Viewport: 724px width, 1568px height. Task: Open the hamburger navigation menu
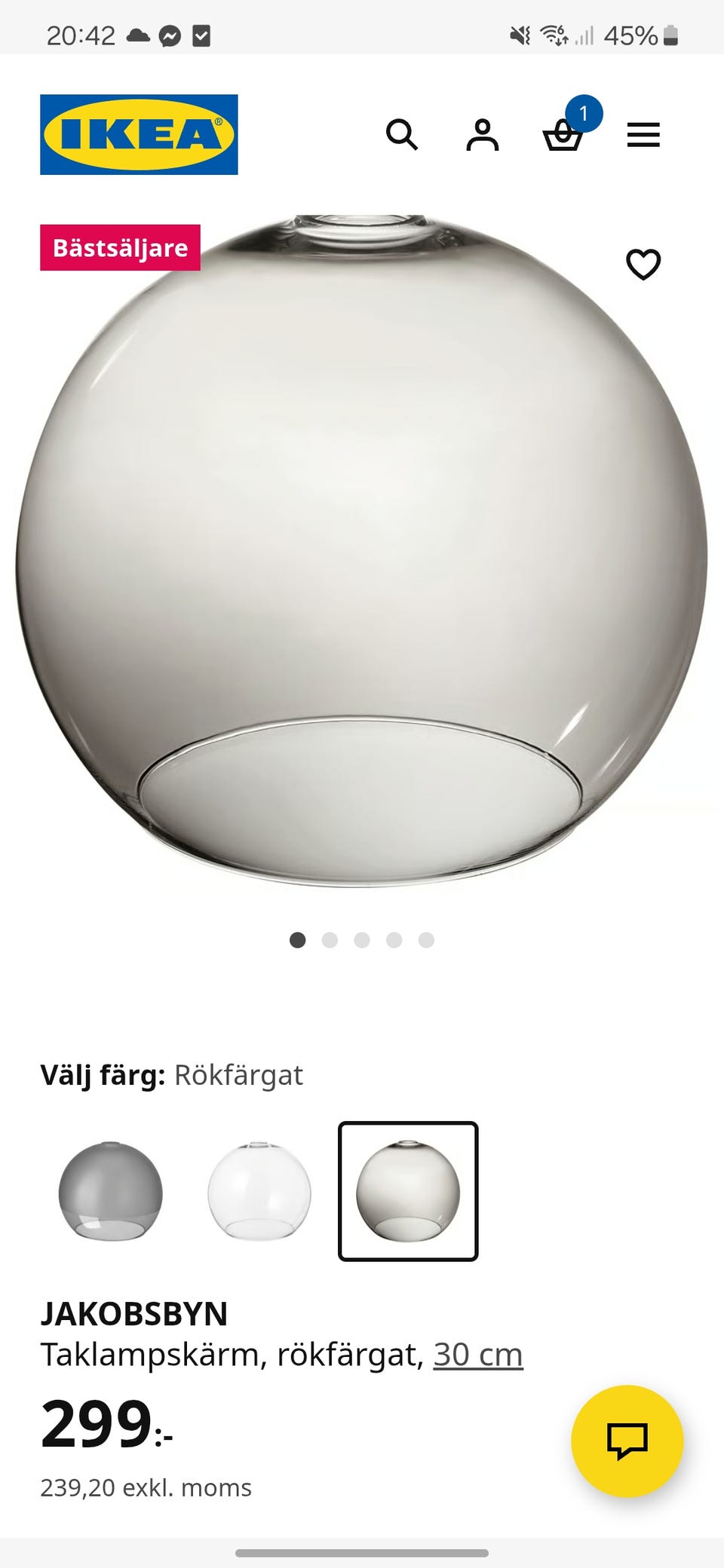coord(643,136)
